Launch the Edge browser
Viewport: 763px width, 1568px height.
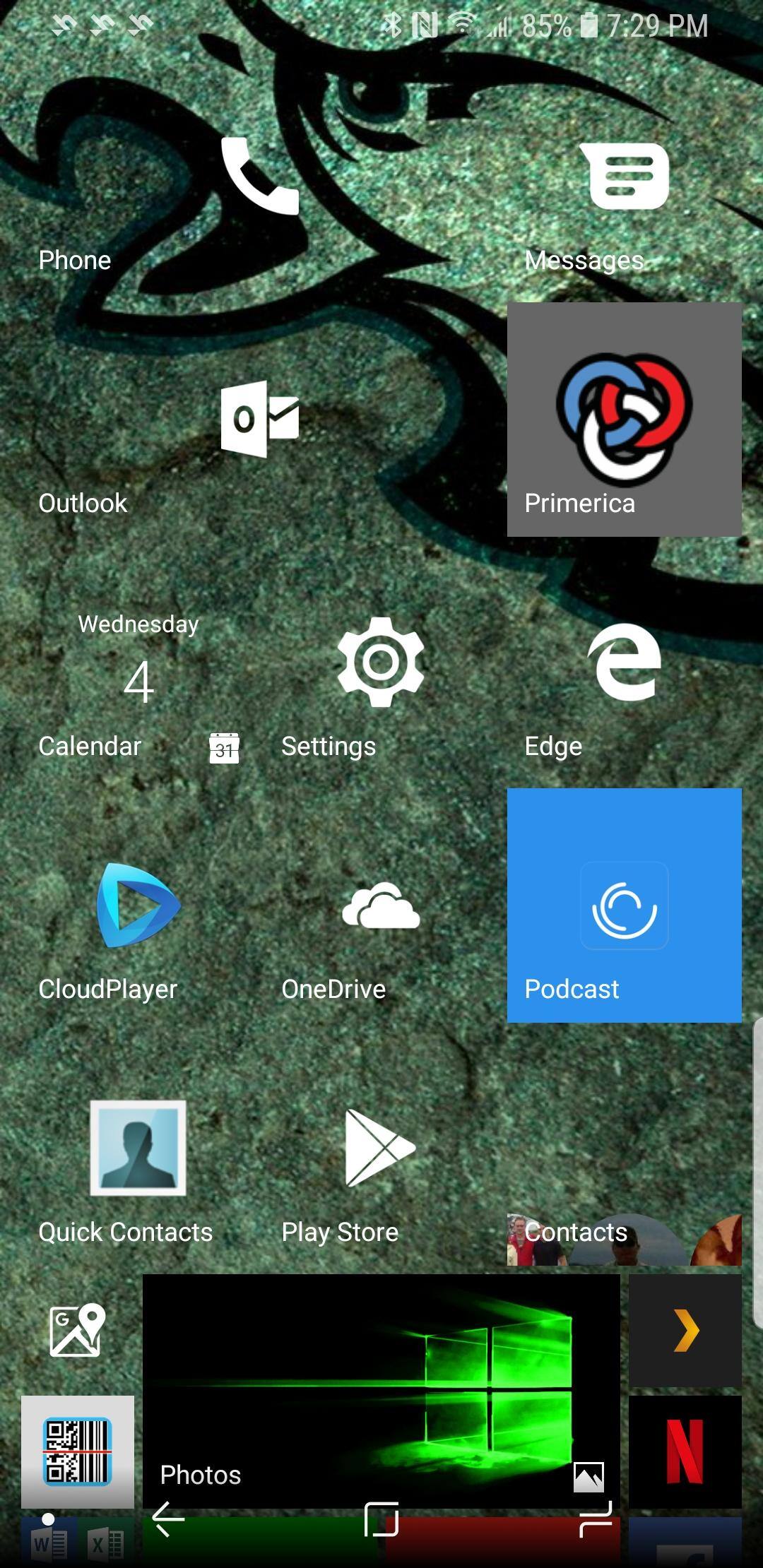[625, 663]
